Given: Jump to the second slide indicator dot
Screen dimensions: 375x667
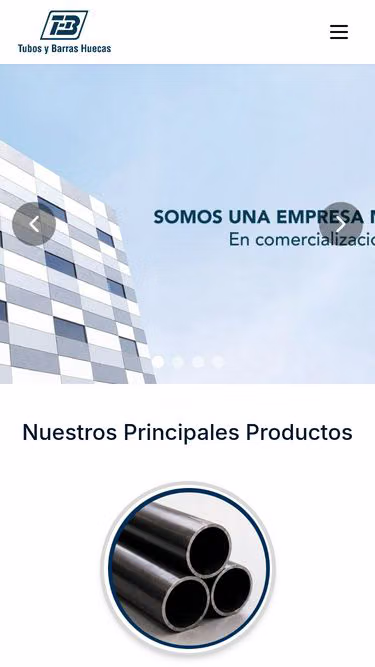Looking at the screenshot, I should (x=178, y=362).
